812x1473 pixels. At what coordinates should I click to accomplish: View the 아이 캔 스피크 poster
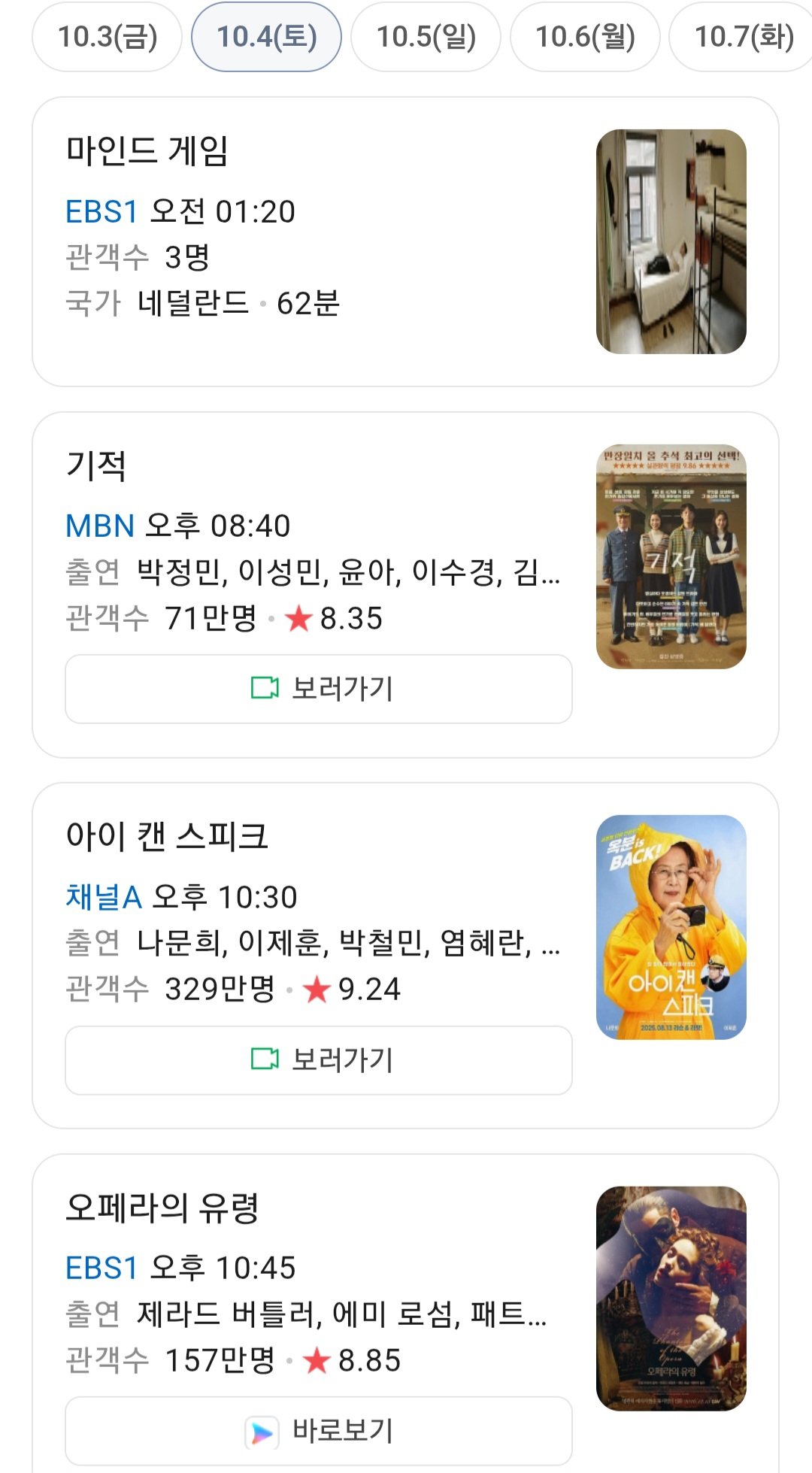(x=671, y=927)
